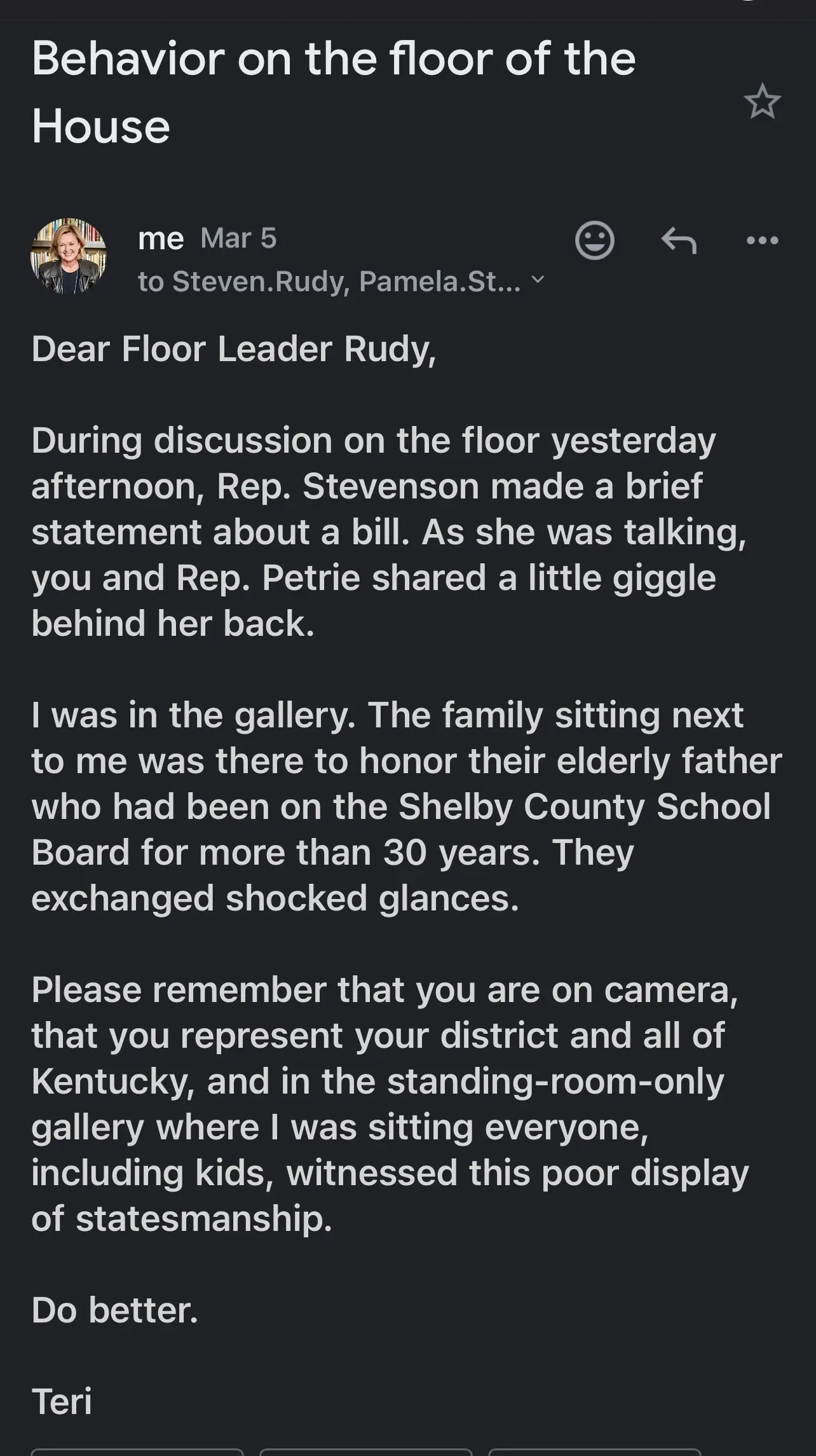Open the message's more options menu
Viewport: 816px width, 1456px height.
pyautogui.click(x=762, y=240)
